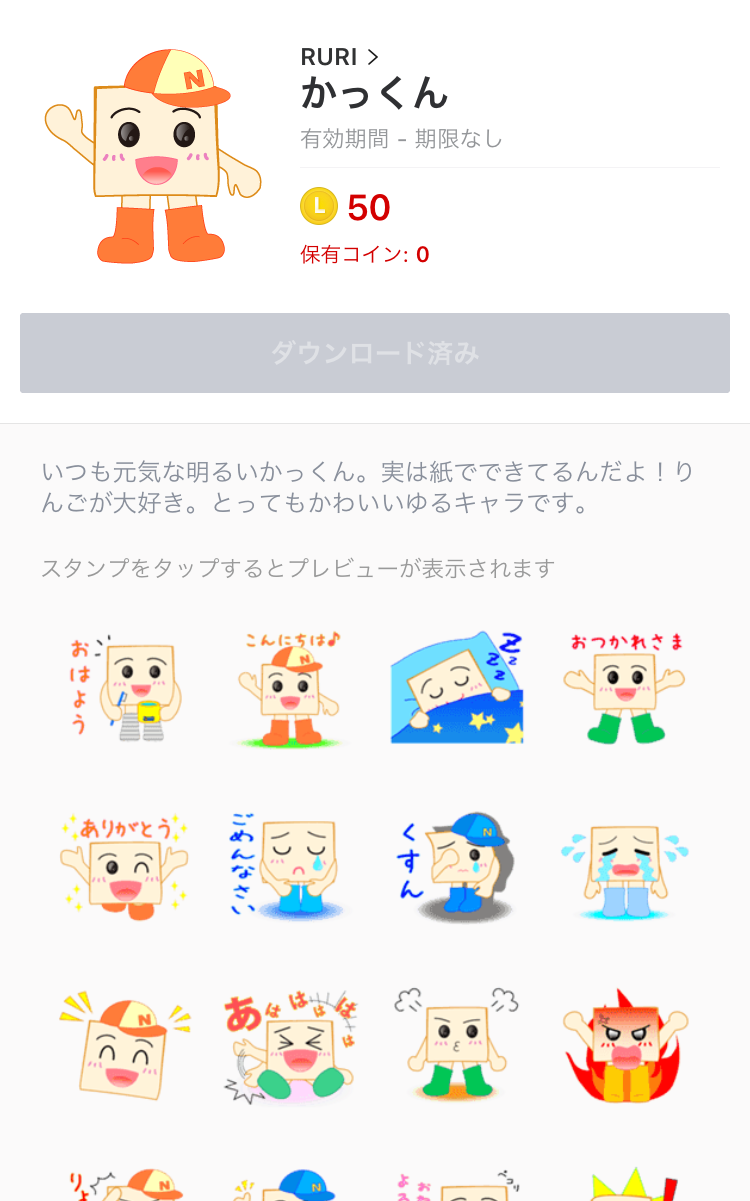The height and width of the screenshot is (1201, 750).
Task: Preview the あははは laughing sticker
Action: coord(291,1045)
